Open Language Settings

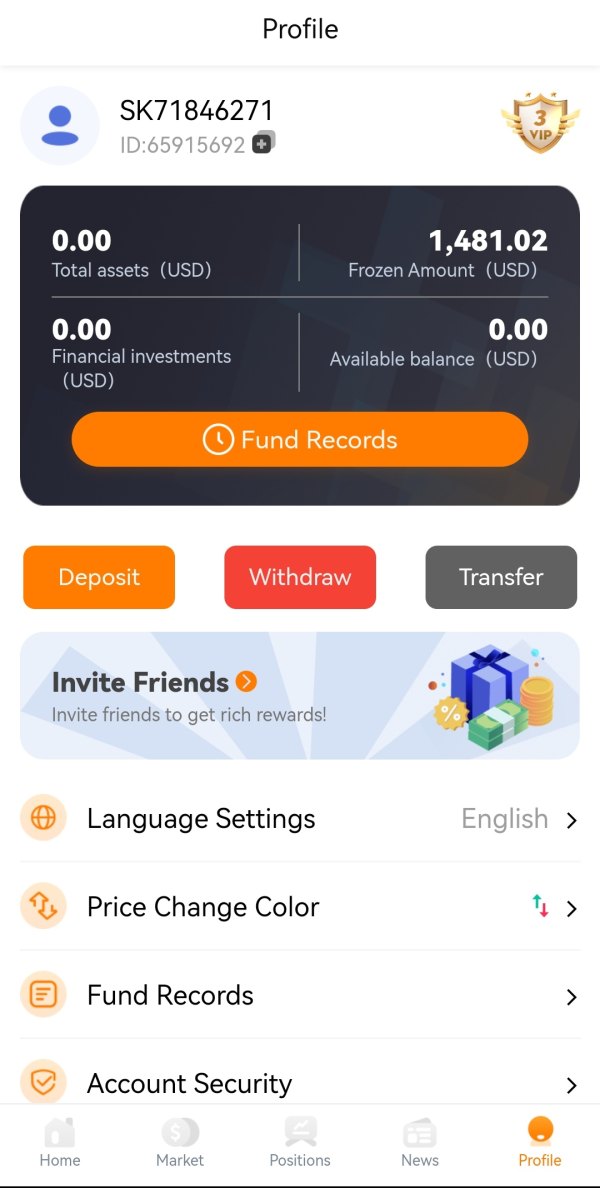click(300, 818)
